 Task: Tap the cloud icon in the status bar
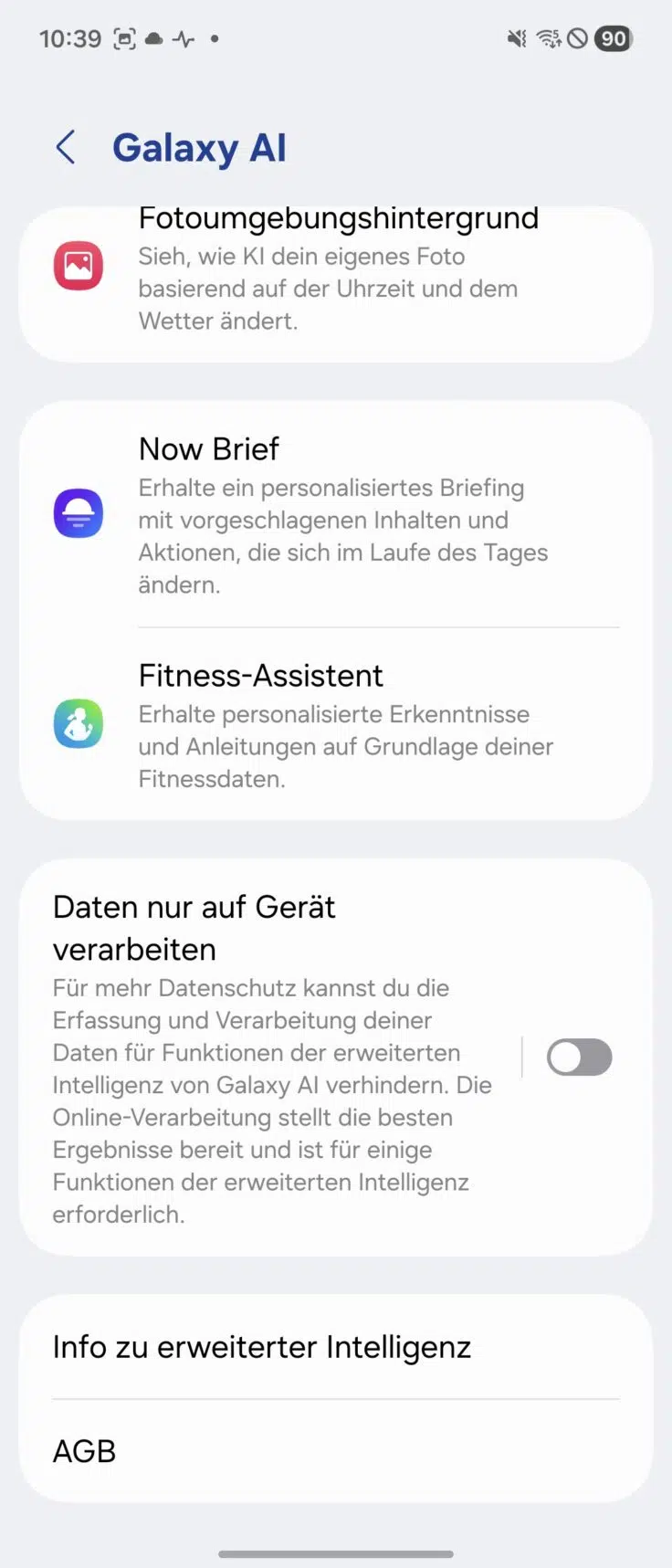(x=152, y=38)
